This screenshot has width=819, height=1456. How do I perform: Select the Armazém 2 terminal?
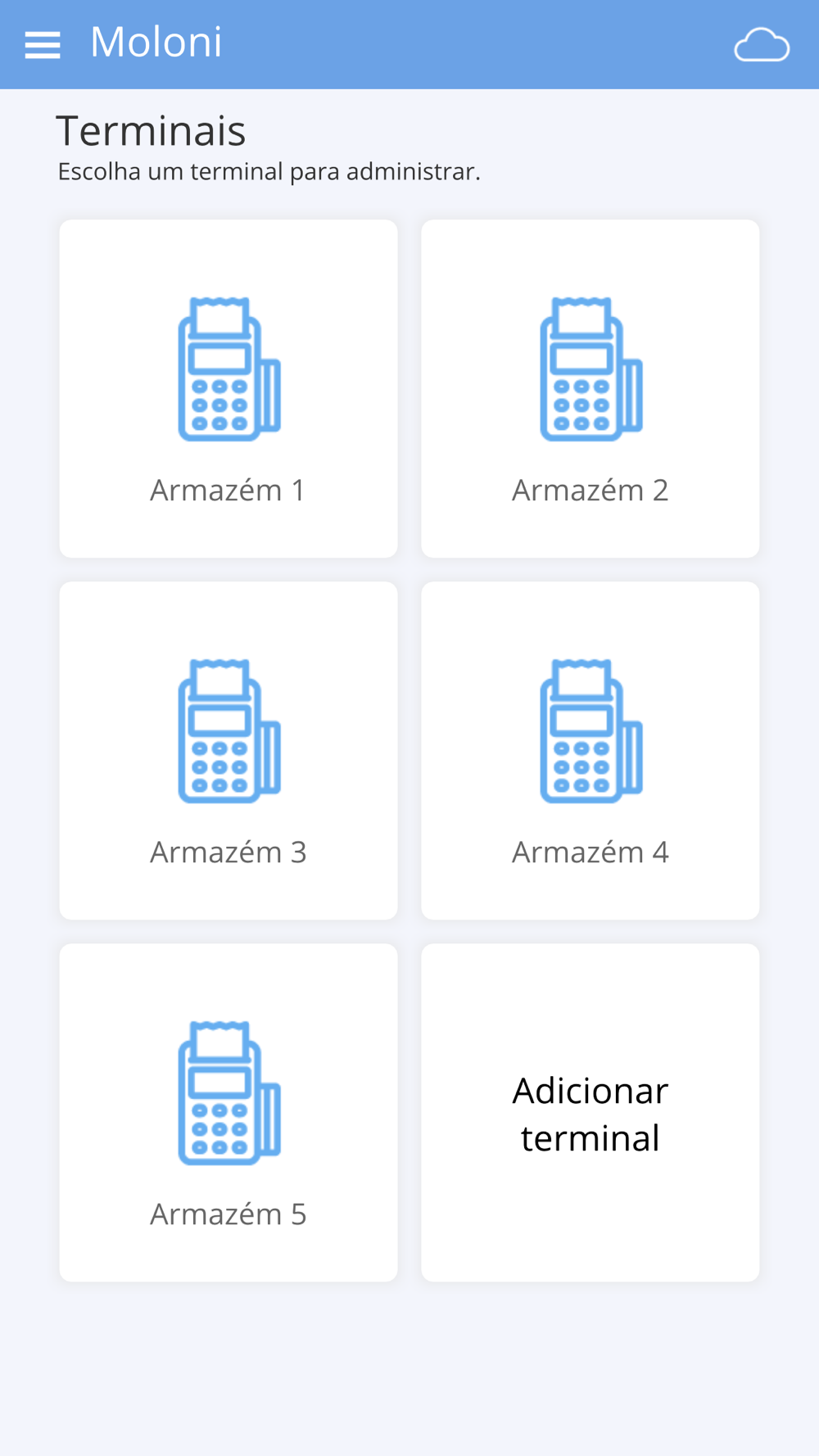tap(590, 388)
